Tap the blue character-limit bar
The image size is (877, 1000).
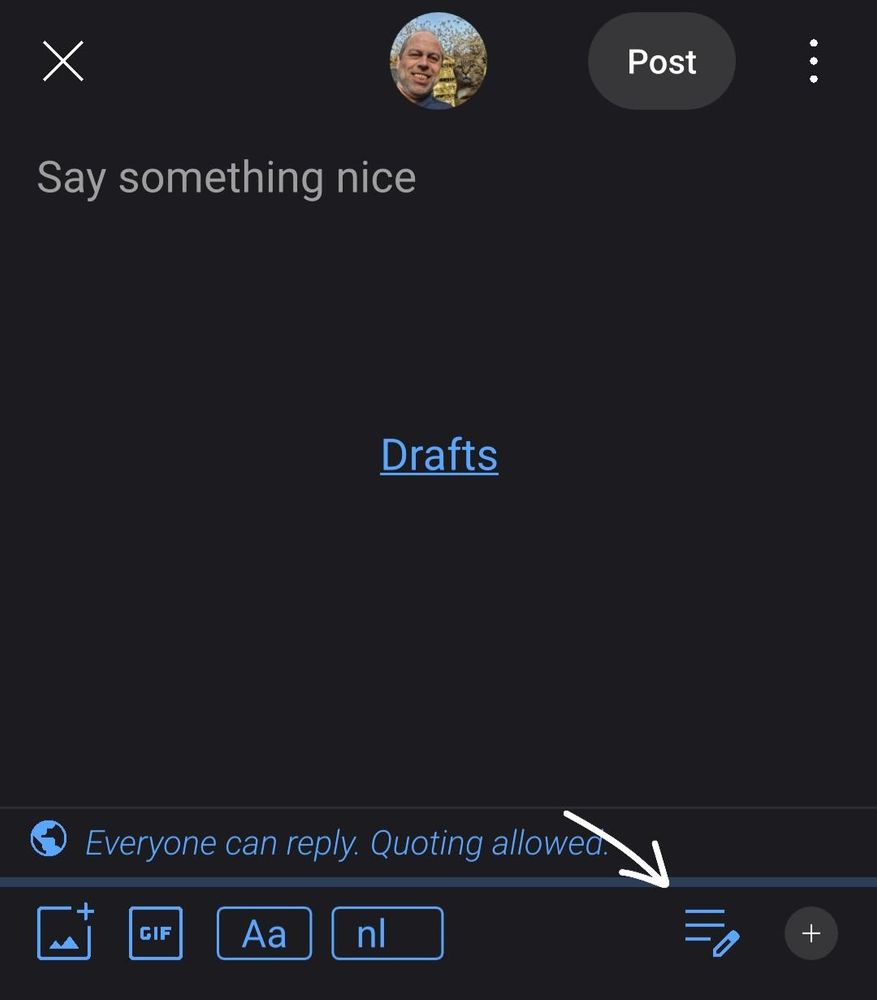438,884
